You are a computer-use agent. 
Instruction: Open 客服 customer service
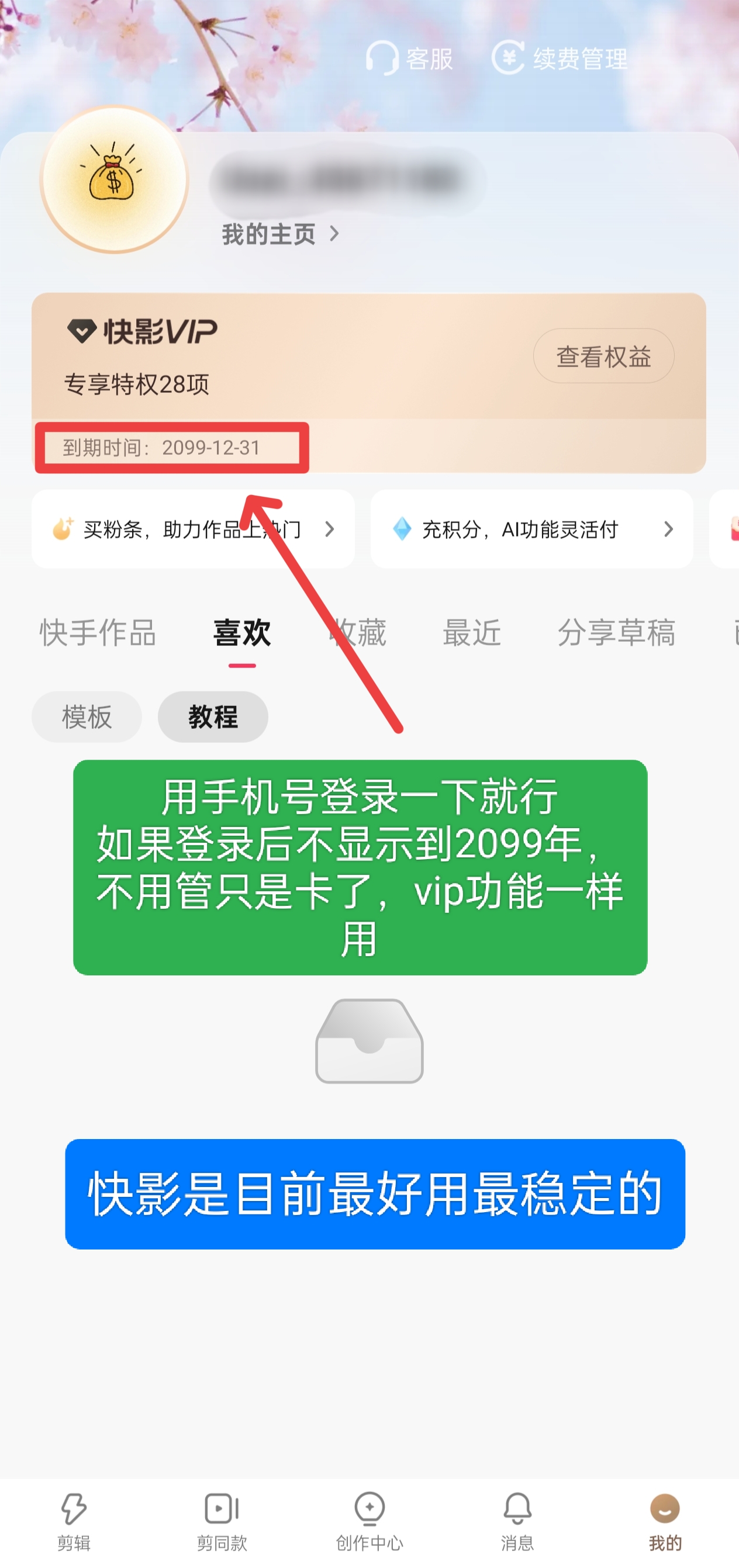click(x=409, y=59)
